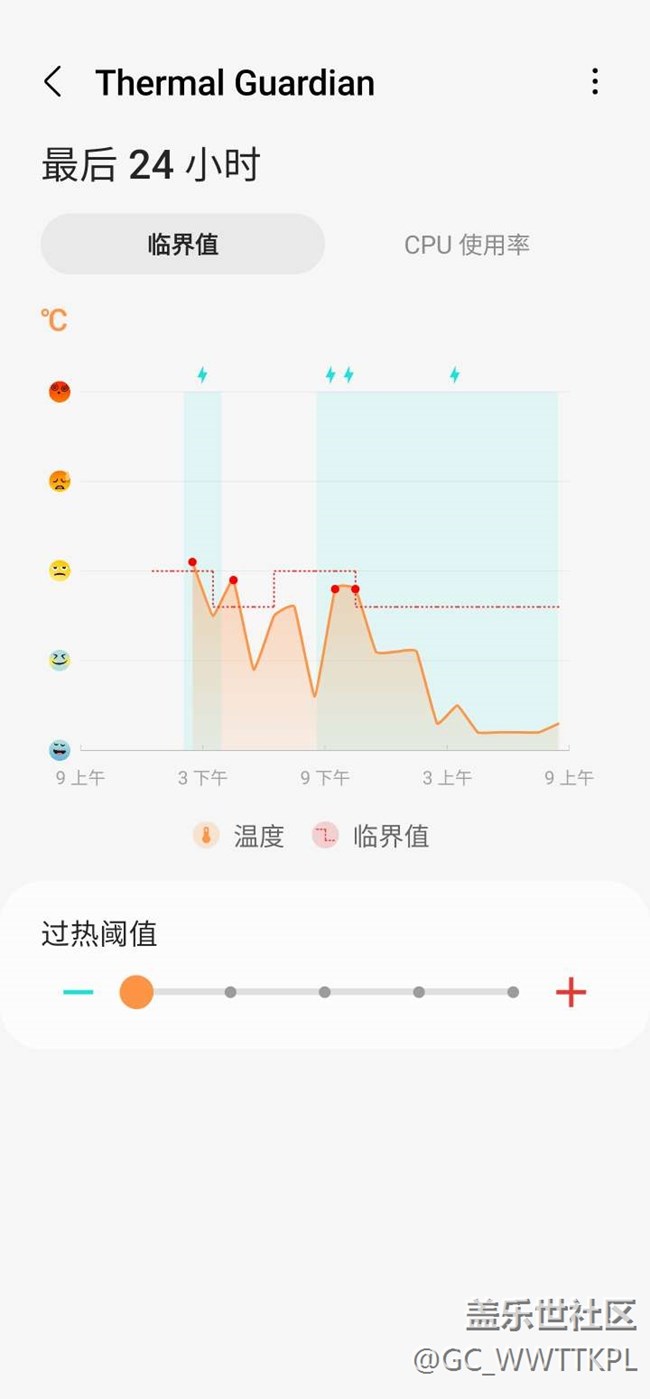Open the more options menu
Screen dimensions: 650x1399
tap(595, 82)
